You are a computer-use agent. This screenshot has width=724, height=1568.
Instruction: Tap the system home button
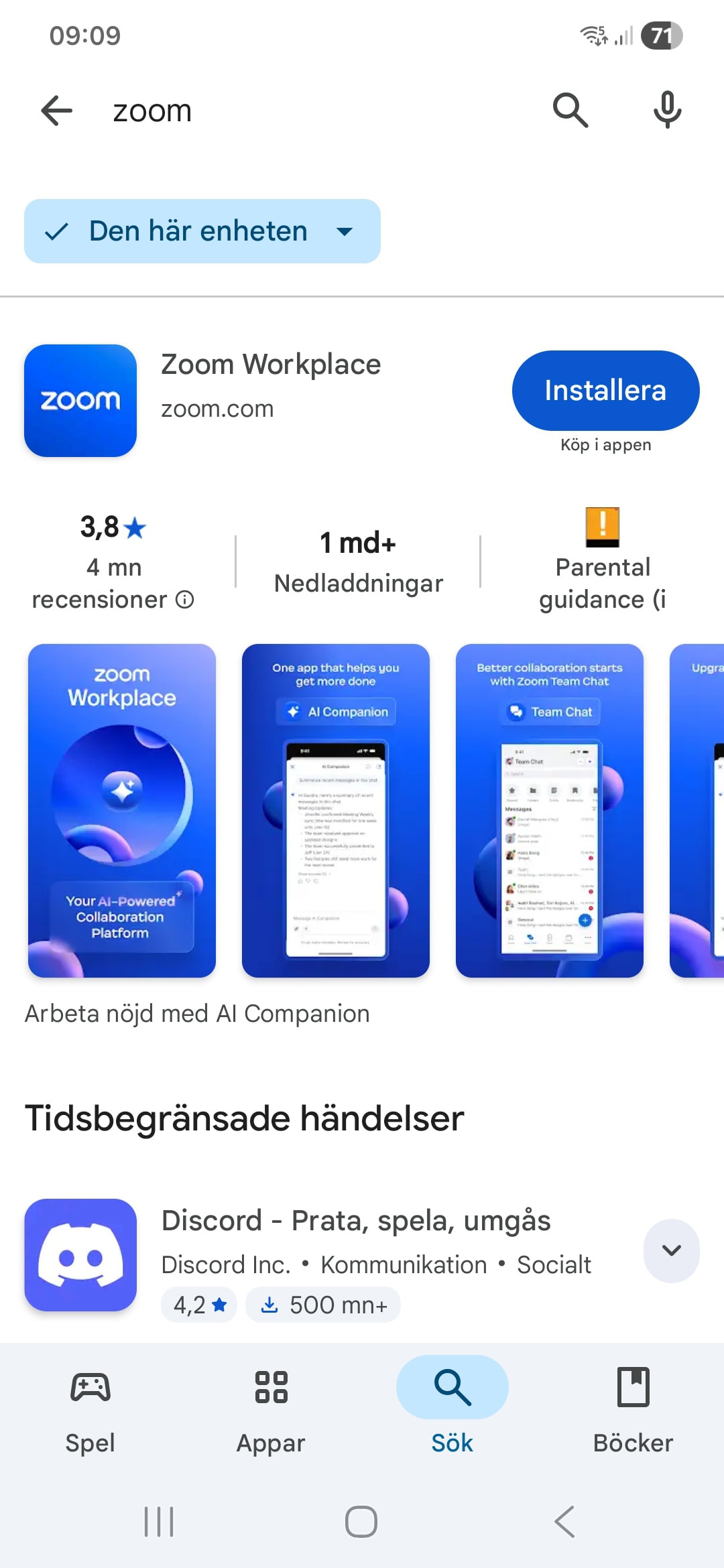click(x=361, y=1522)
